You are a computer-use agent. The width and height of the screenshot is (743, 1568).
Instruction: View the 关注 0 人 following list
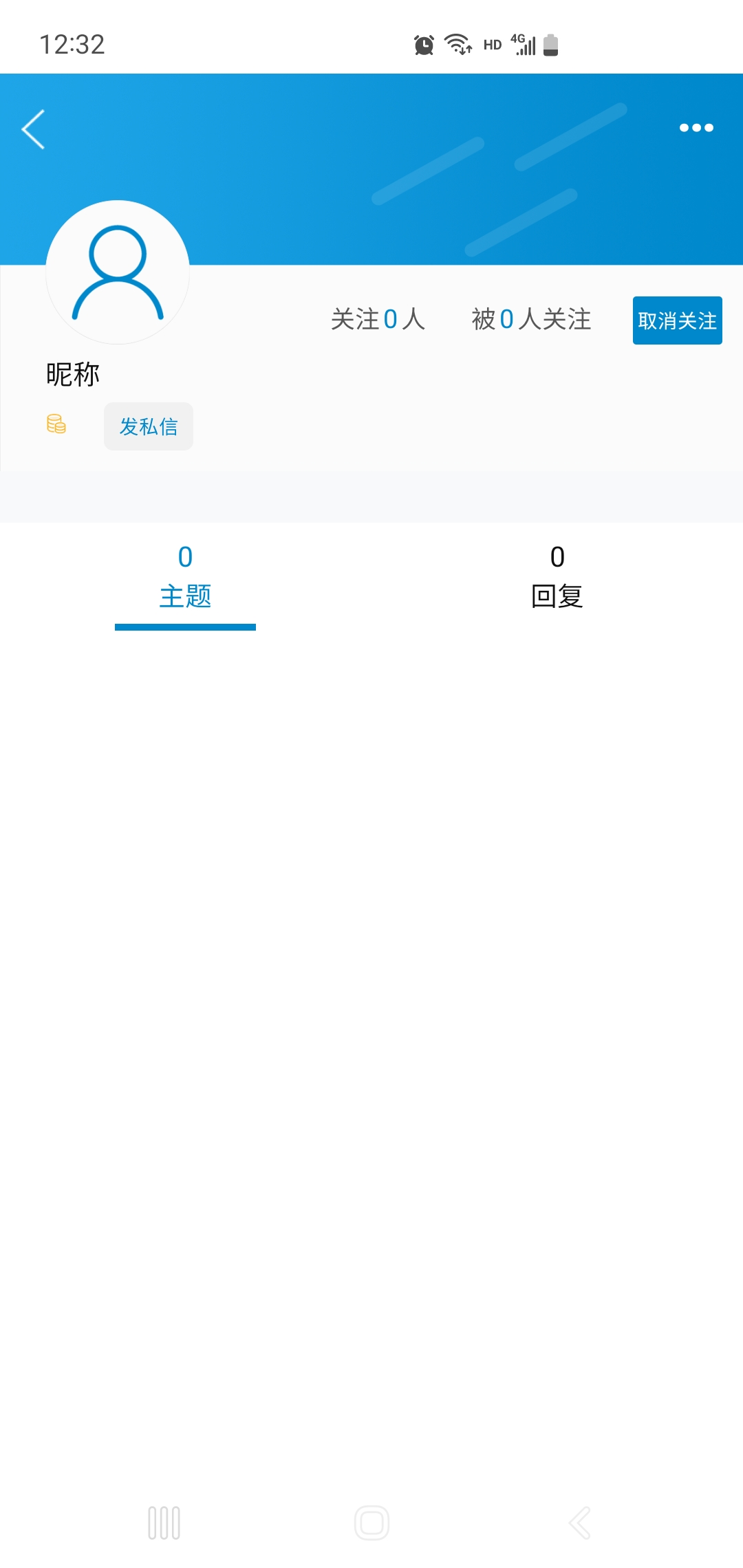(x=378, y=320)
